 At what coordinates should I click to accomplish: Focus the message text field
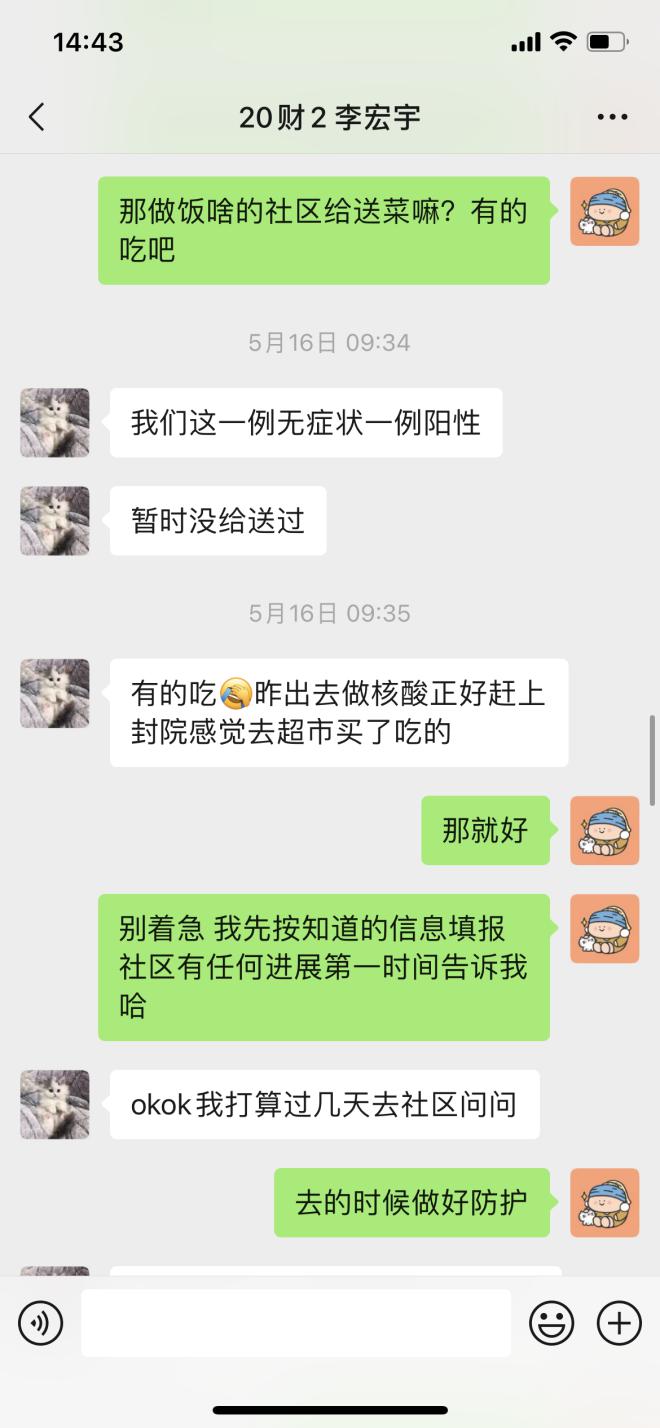click(x=296, y=1323)
